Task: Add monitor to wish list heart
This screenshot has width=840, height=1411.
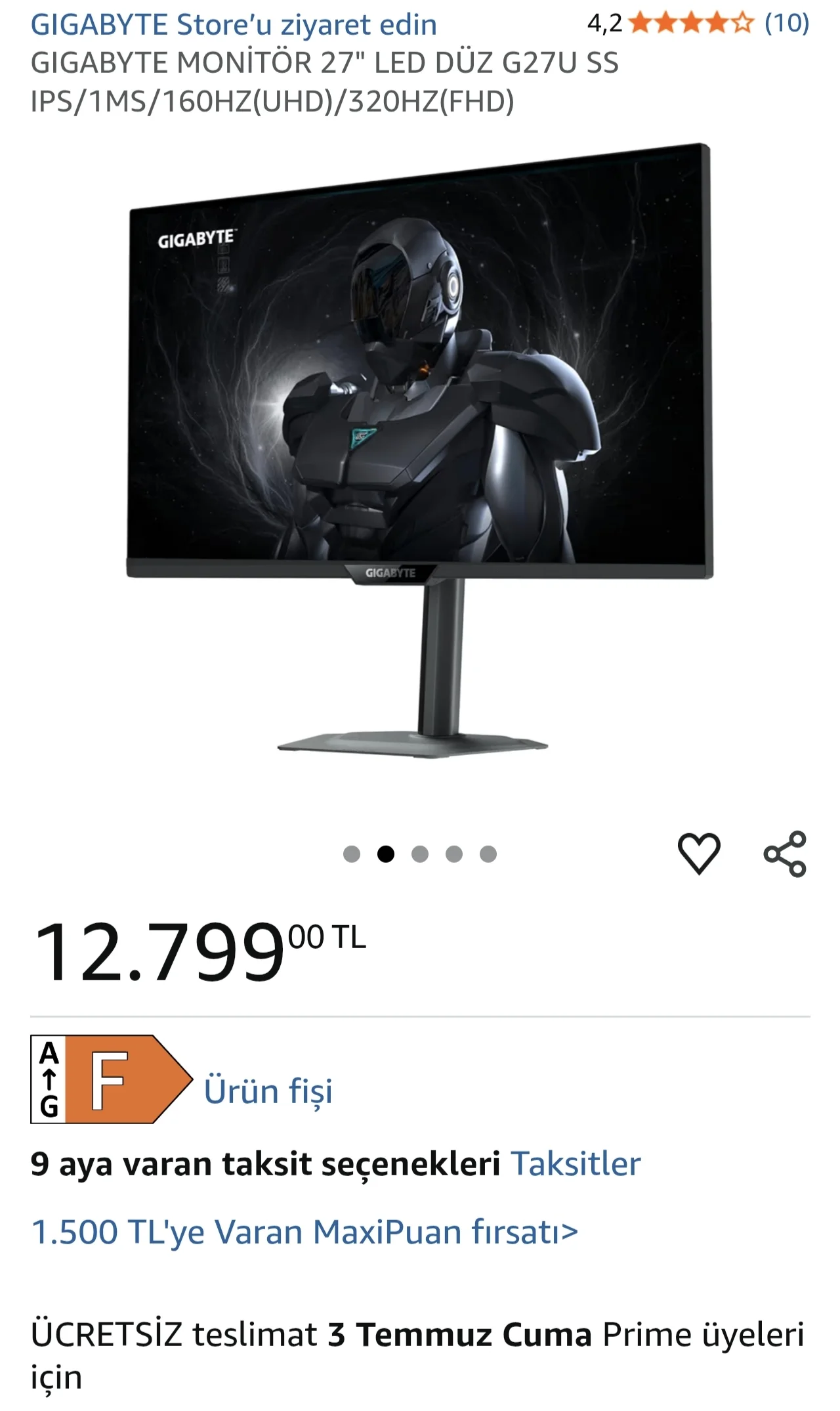Action: coord(699,854)
